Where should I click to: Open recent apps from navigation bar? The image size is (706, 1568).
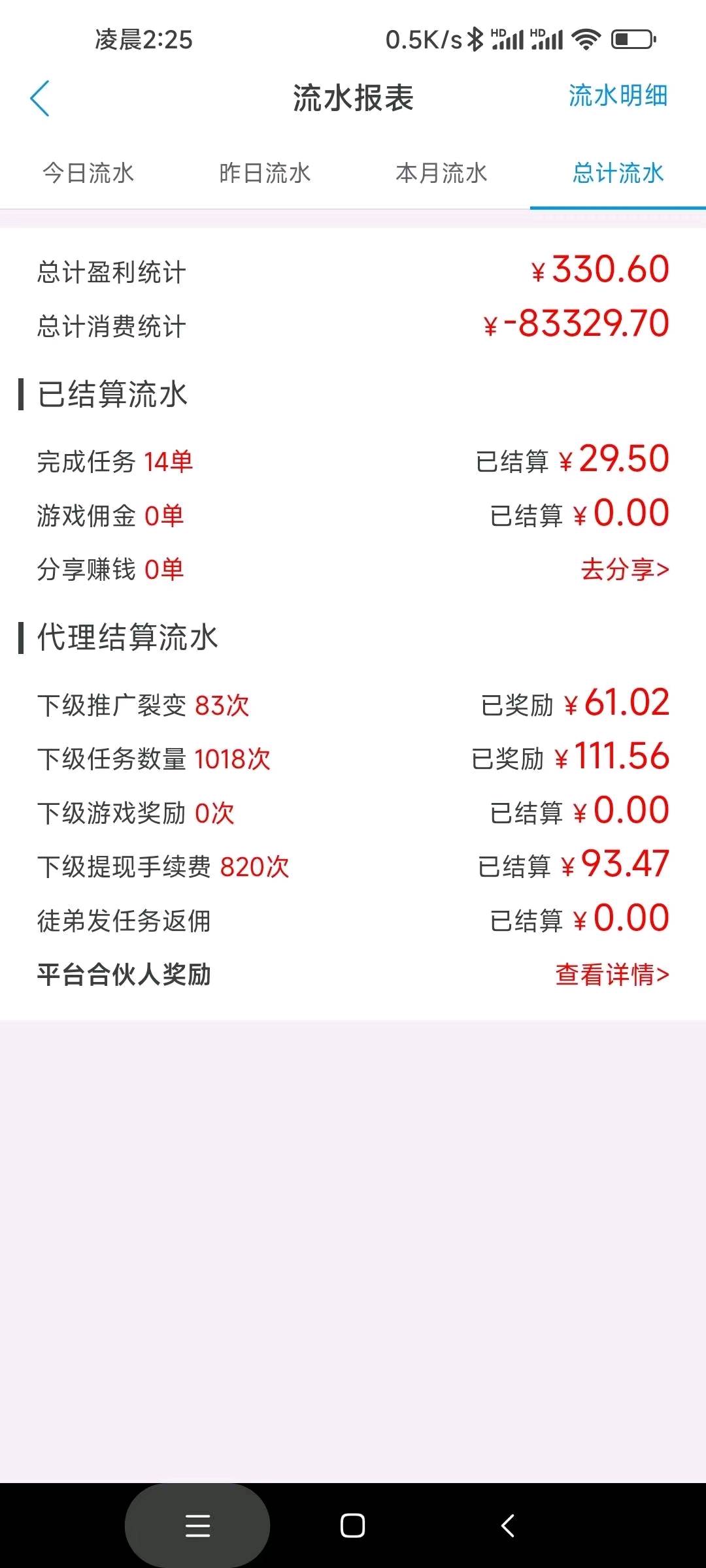pos(197,1526)
